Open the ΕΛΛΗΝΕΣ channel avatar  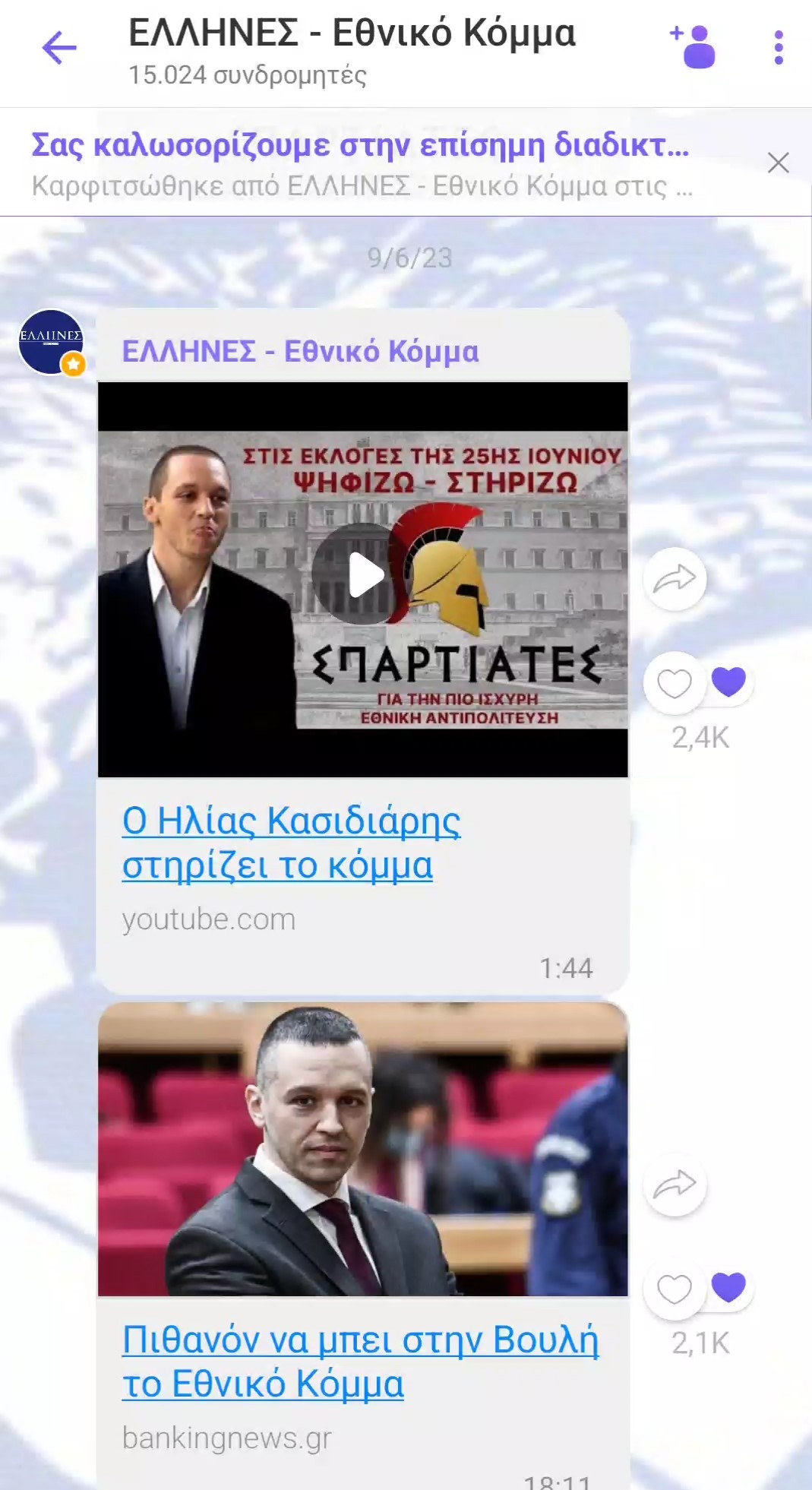52,341
